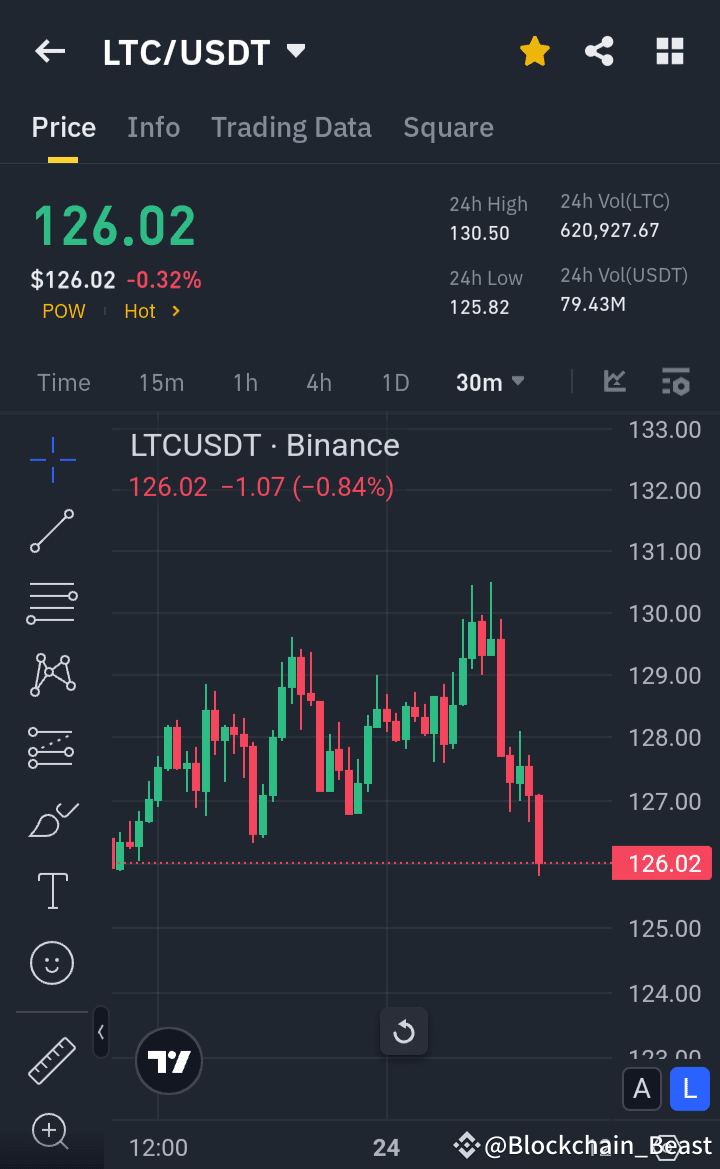Image resolution: width=720 pixels, height=1169 pixels.
Task: Switch to the Trading Data tab
Action: coord(291,127)
